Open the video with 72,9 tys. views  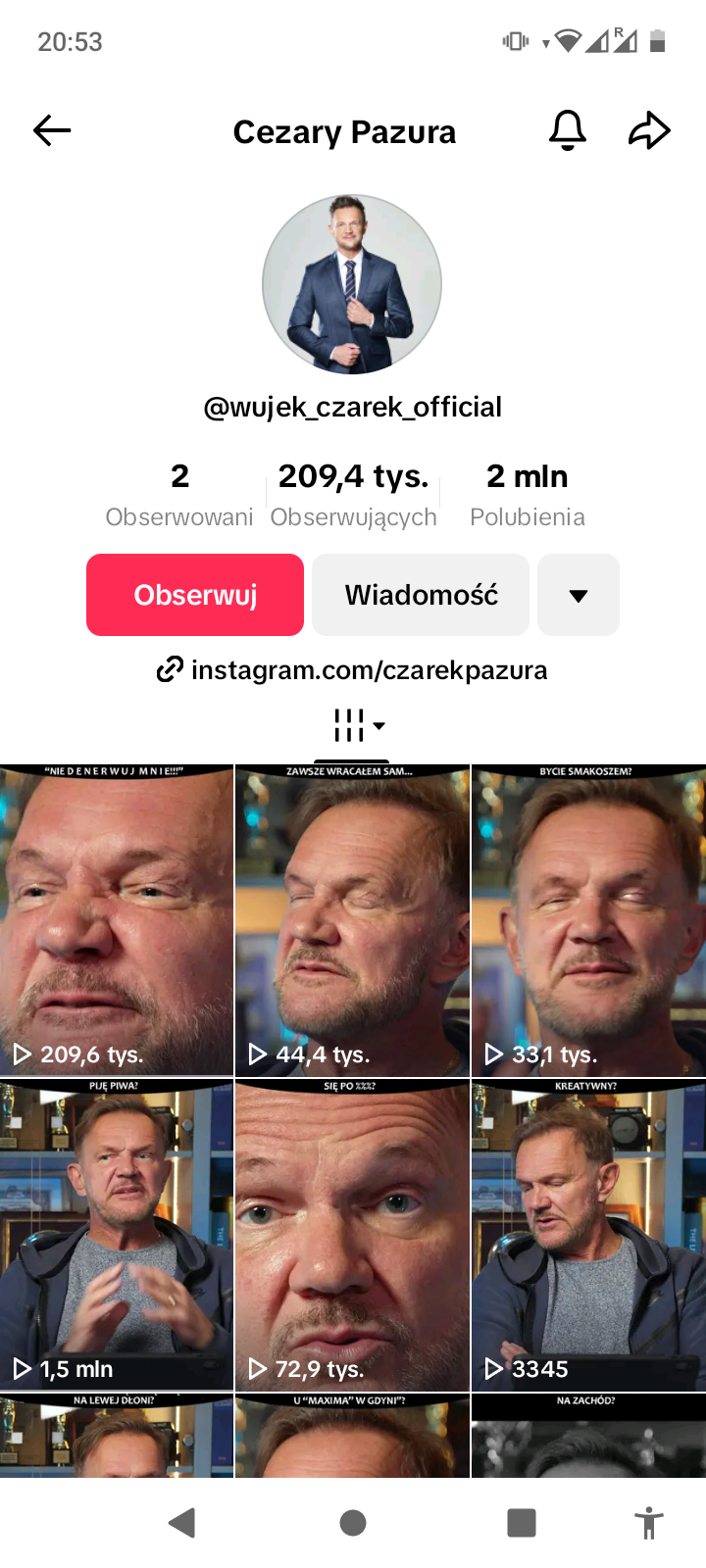coord(353,1235)
